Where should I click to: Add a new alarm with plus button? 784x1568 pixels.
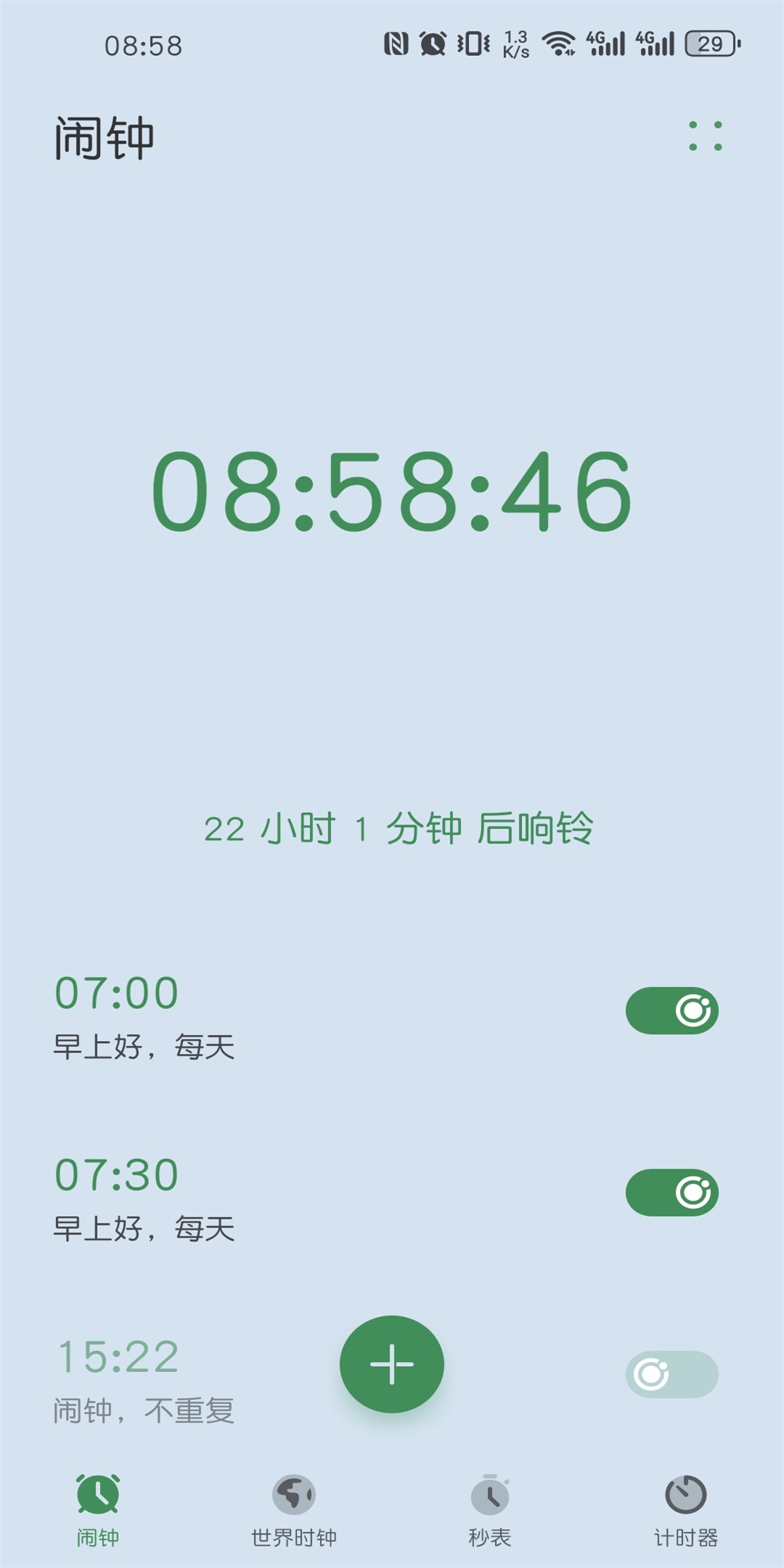[392, 1364]
